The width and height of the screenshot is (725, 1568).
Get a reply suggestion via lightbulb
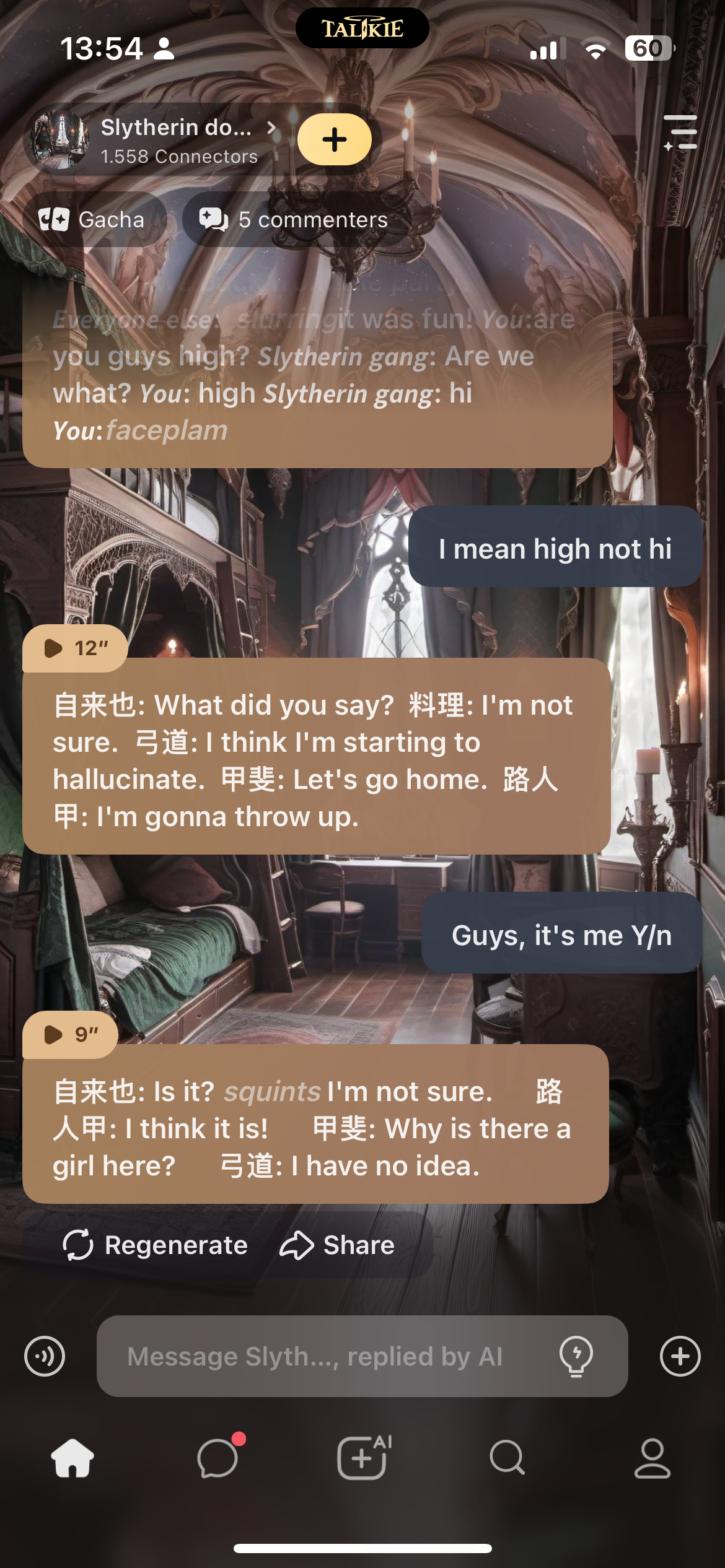click(x=576, y=1356)
